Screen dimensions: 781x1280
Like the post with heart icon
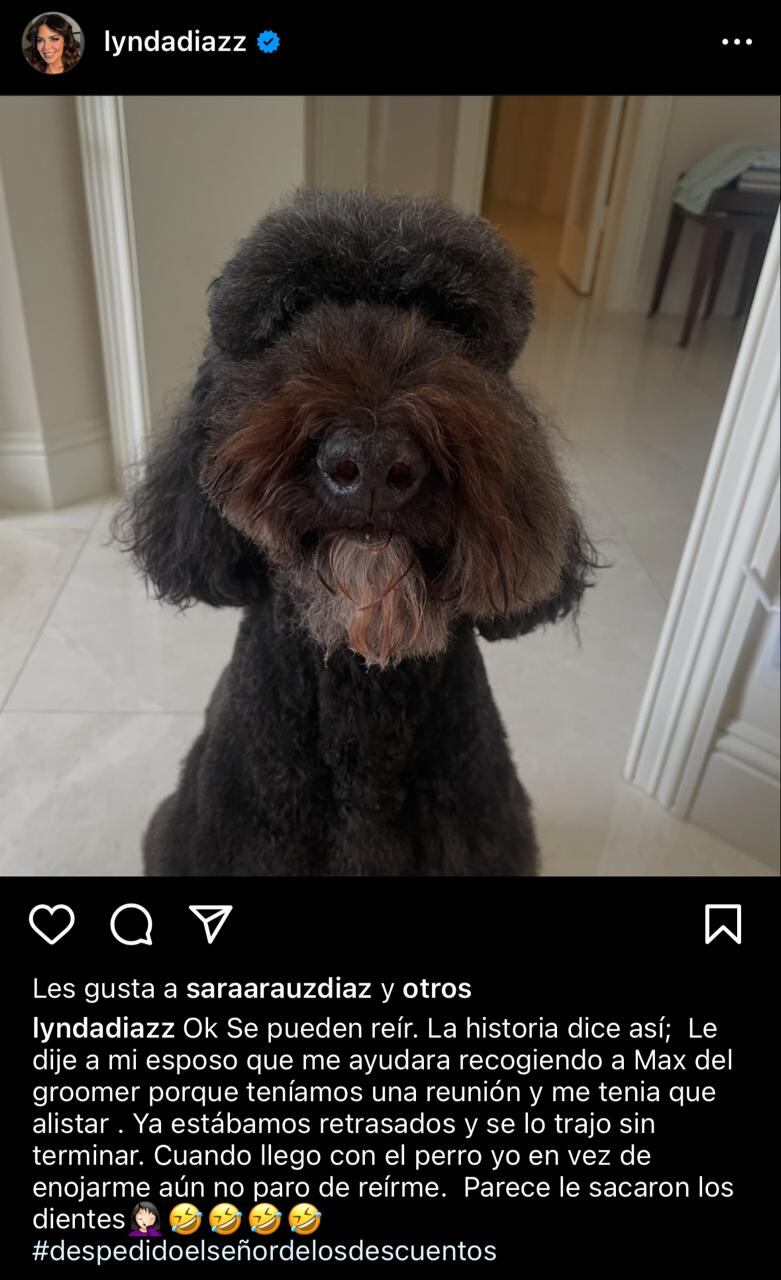pyautogui.click(x=52, y=924)
